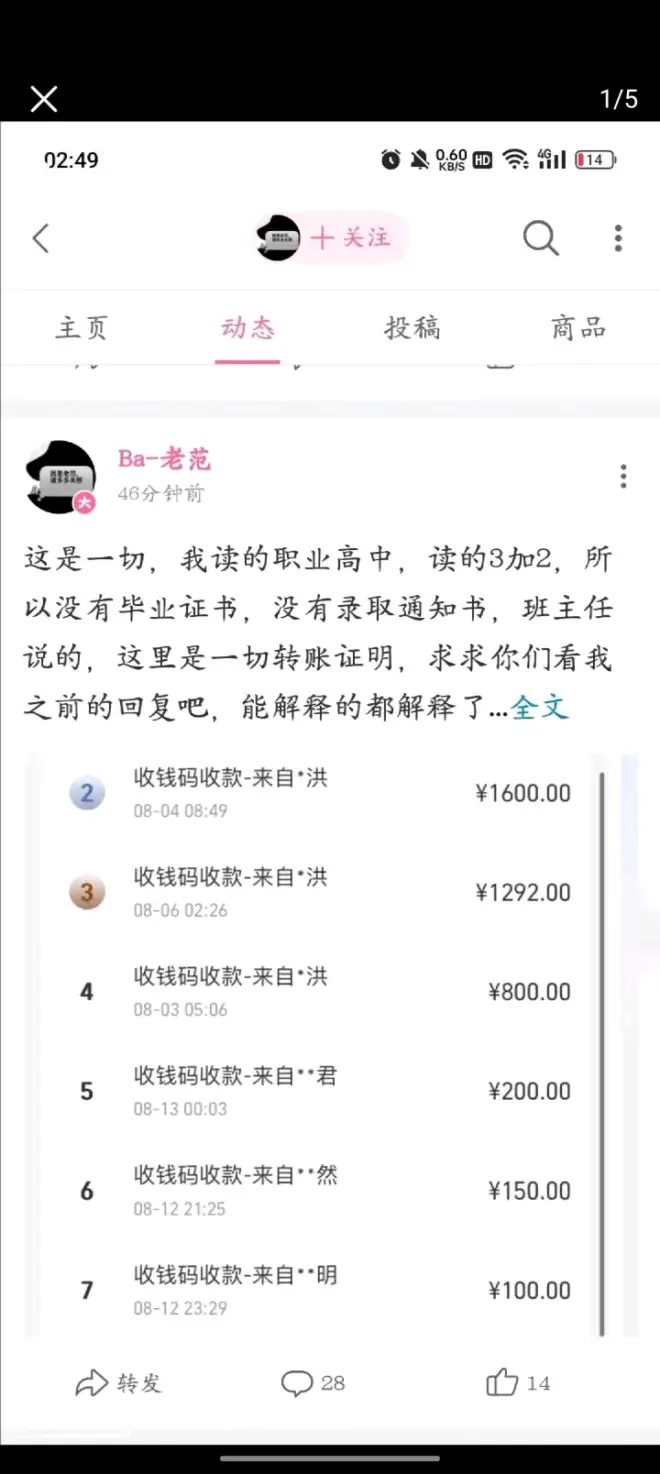Share the post via 转发
Viewport: 660px width, 1474px height.
click(118, 1383)
